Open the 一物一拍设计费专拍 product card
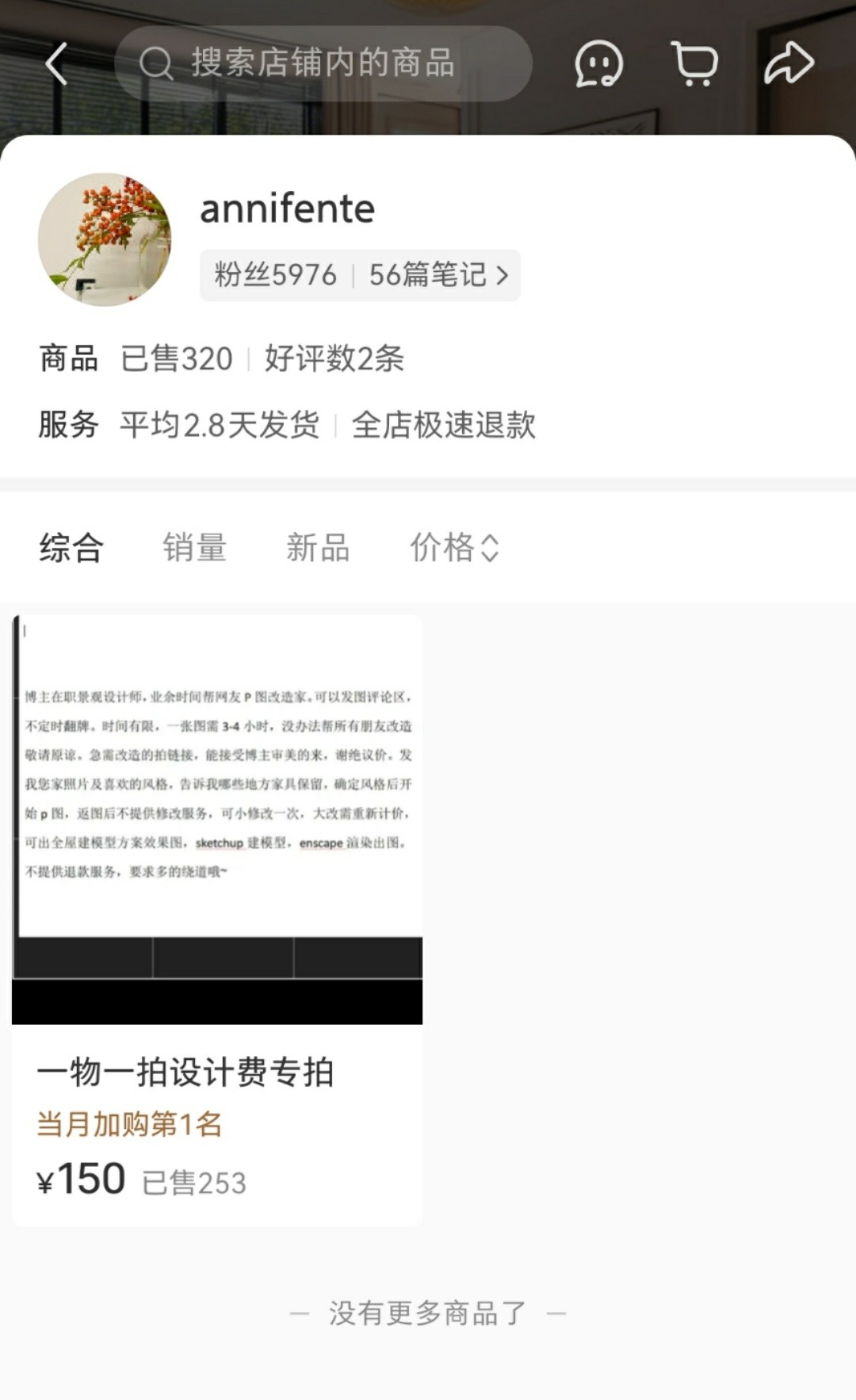 click(217, 920)
